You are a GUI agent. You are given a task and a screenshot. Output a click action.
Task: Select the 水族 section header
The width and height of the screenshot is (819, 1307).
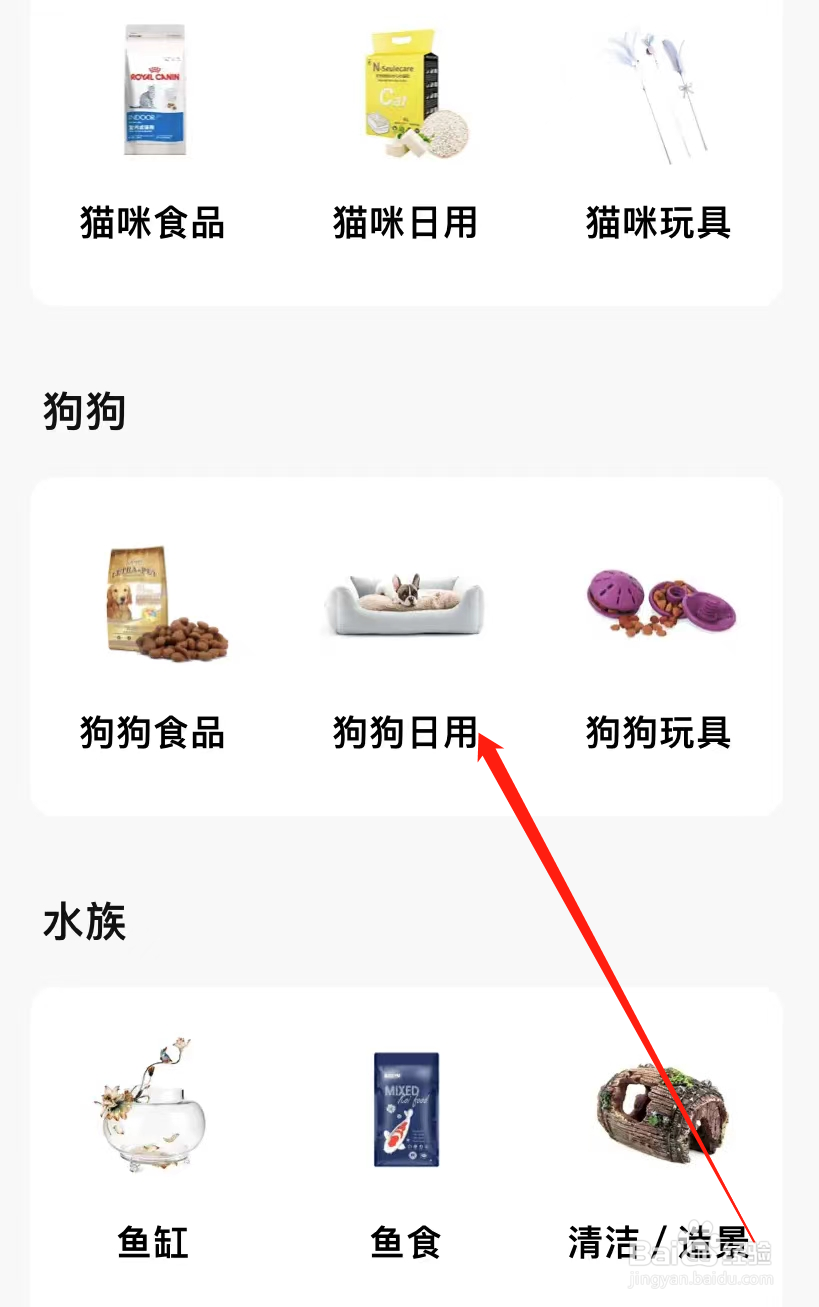pos(84,923)
